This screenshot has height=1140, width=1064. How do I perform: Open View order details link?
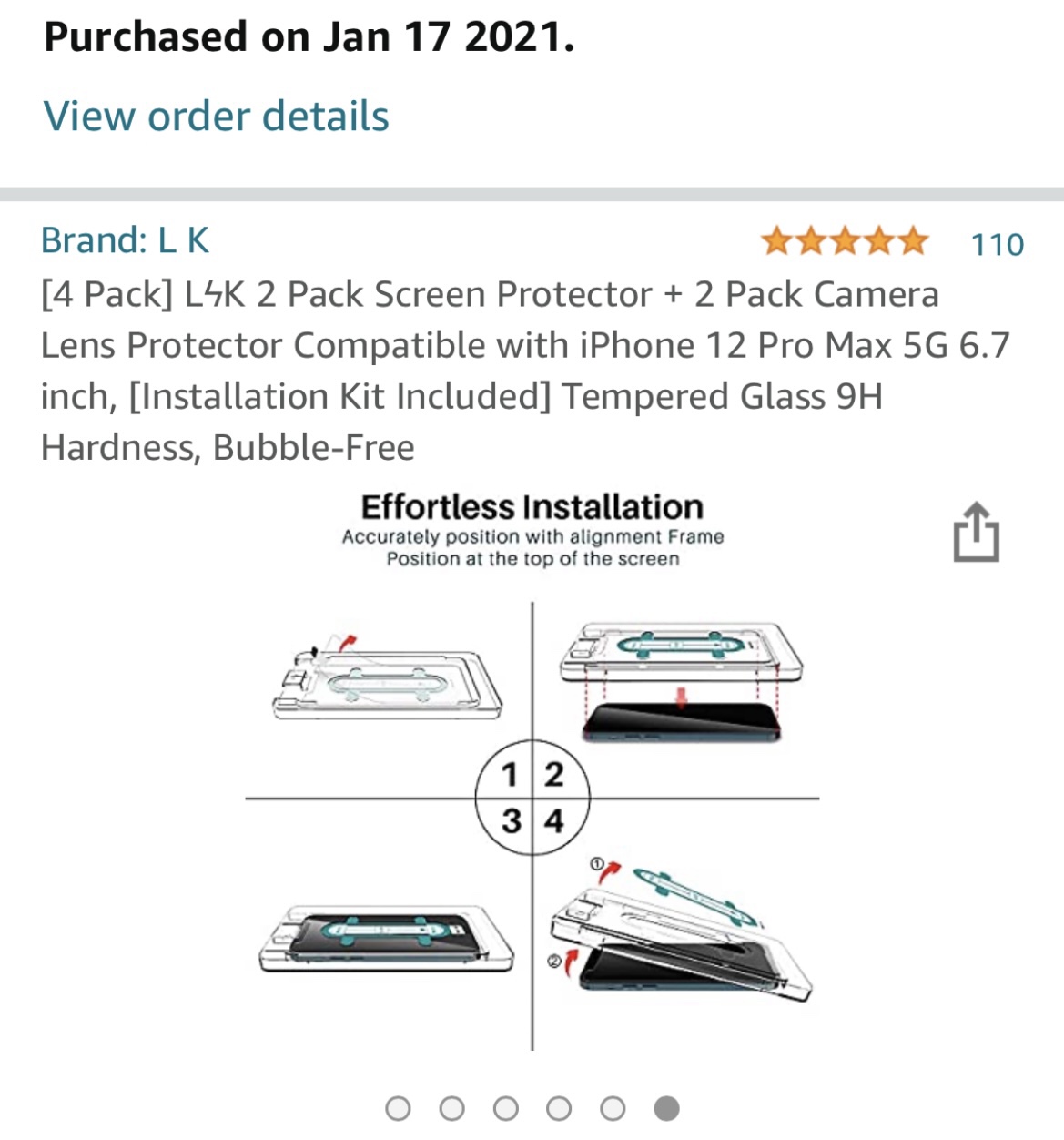pyautogui.click(x=216, y=117)
